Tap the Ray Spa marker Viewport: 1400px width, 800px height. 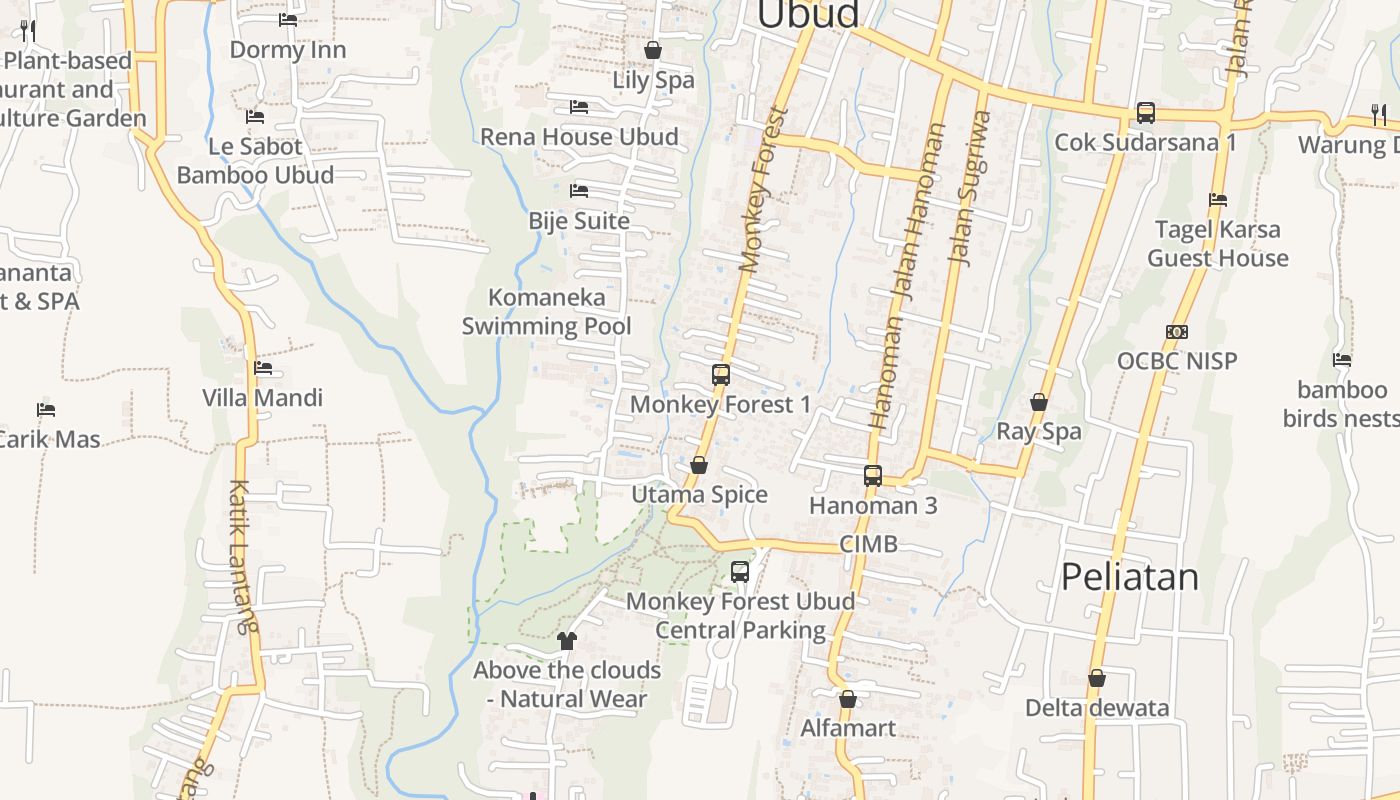[x=1039, y=403]
